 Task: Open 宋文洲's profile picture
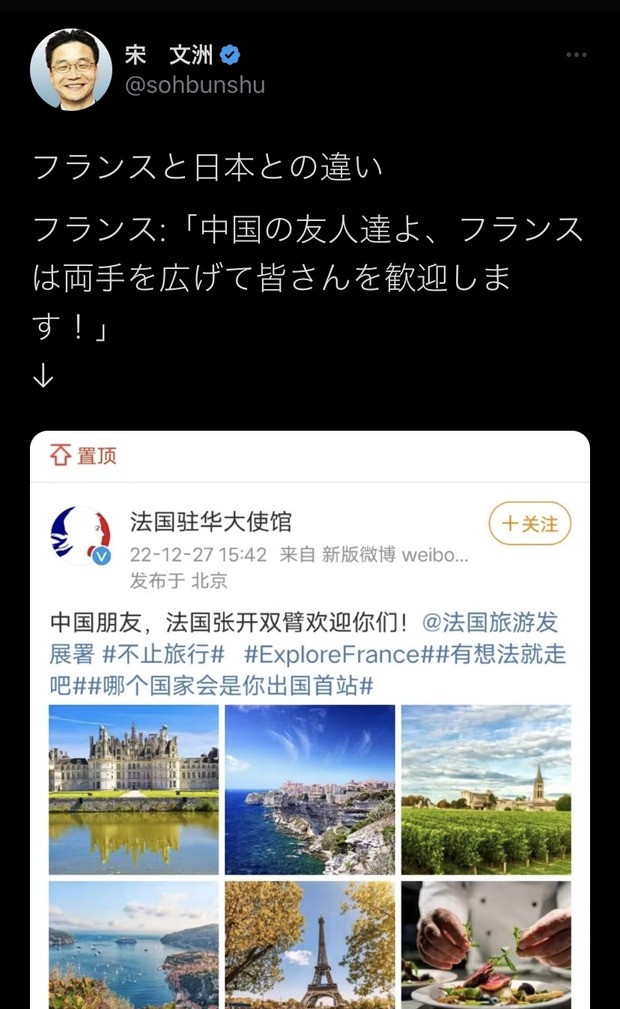71,69
